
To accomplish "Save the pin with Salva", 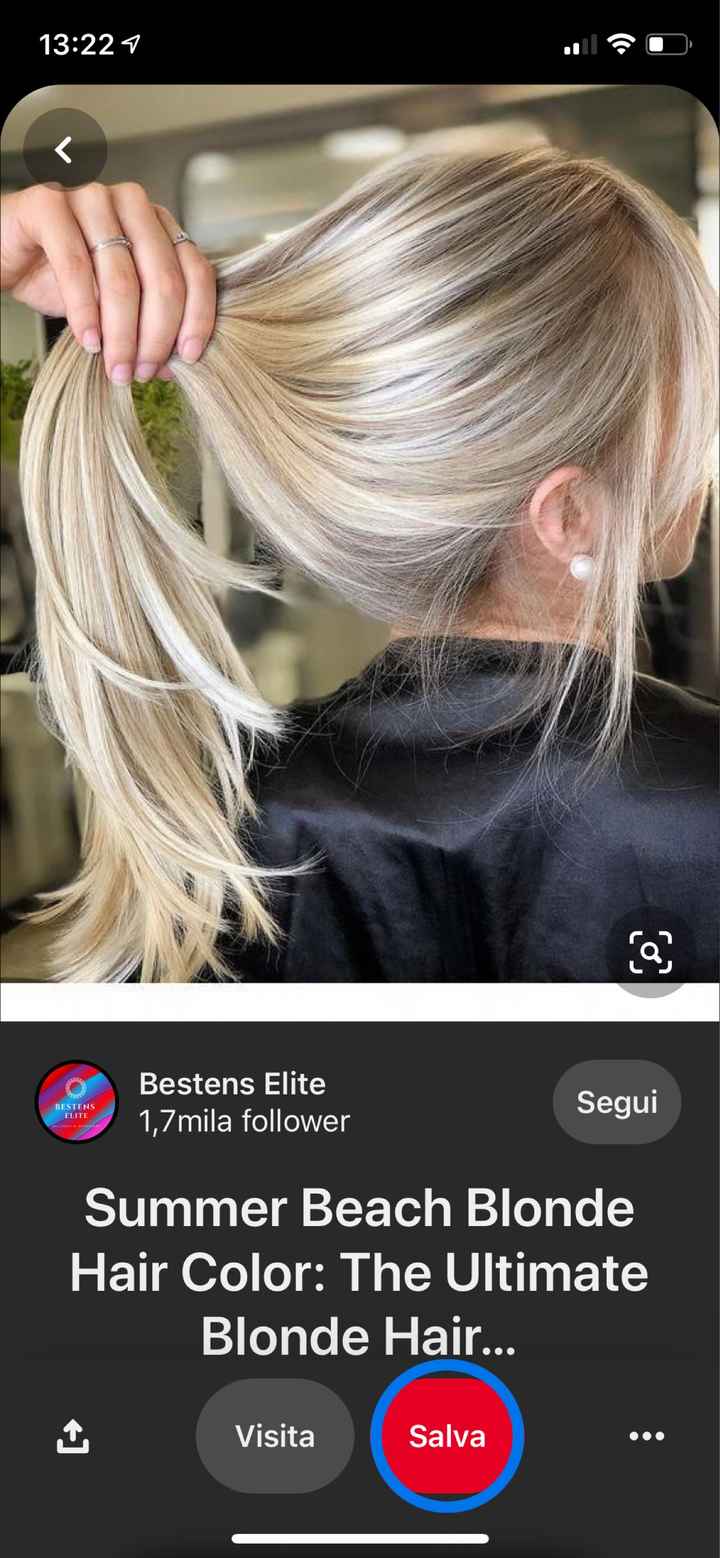I will pyautogui.click(x=447, y=1437).
